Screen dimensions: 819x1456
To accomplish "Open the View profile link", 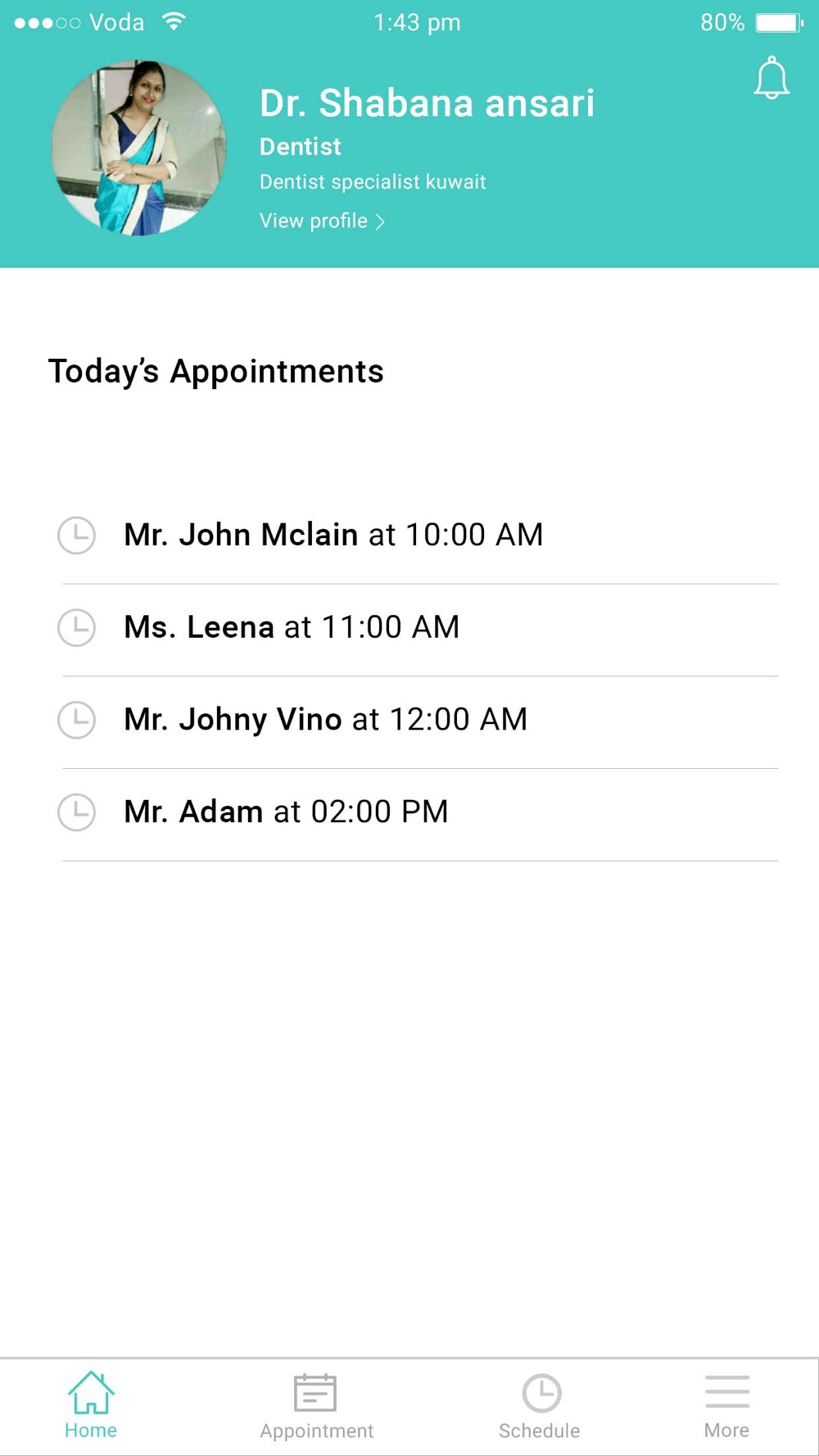I will point(322,221).
